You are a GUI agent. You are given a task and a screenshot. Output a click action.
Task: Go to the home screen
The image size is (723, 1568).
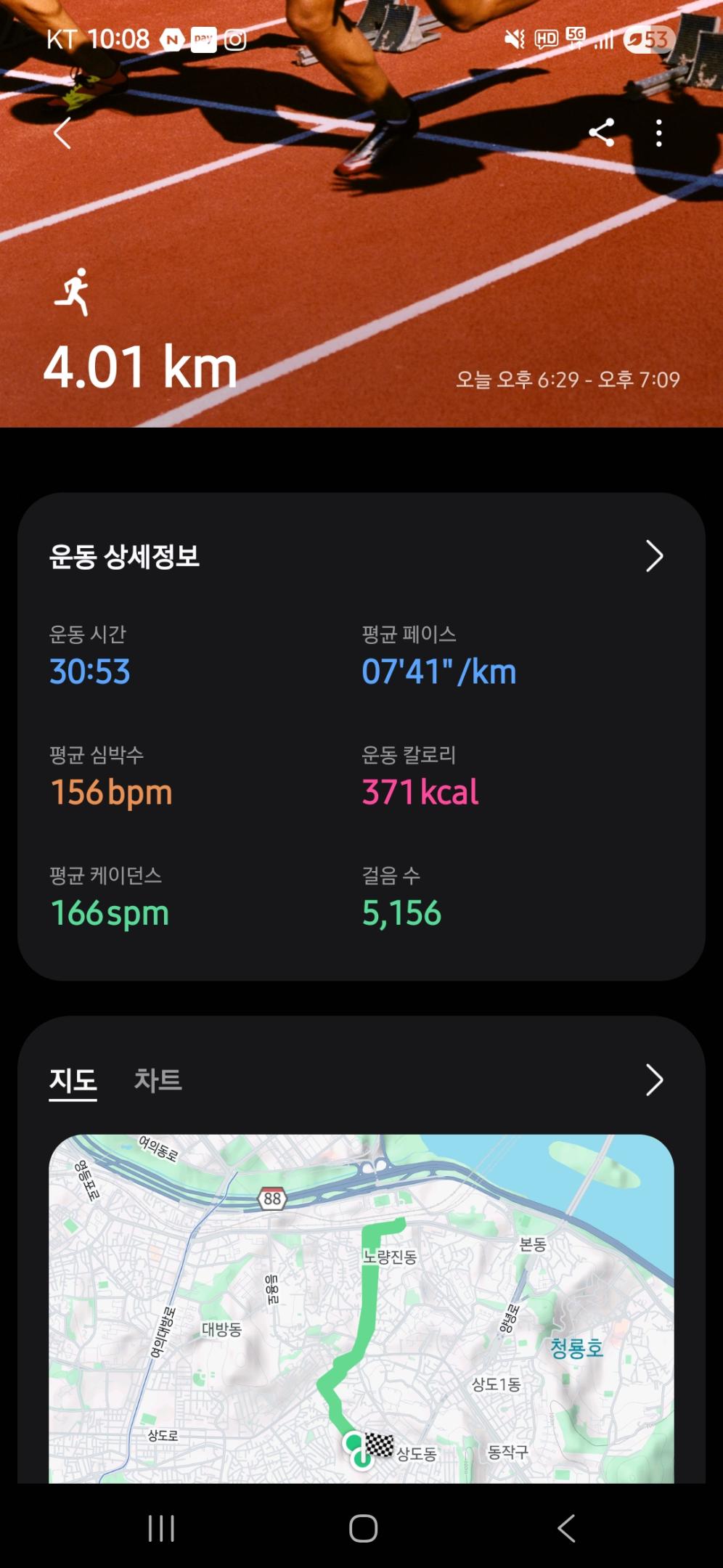[x=363, y=1528]
